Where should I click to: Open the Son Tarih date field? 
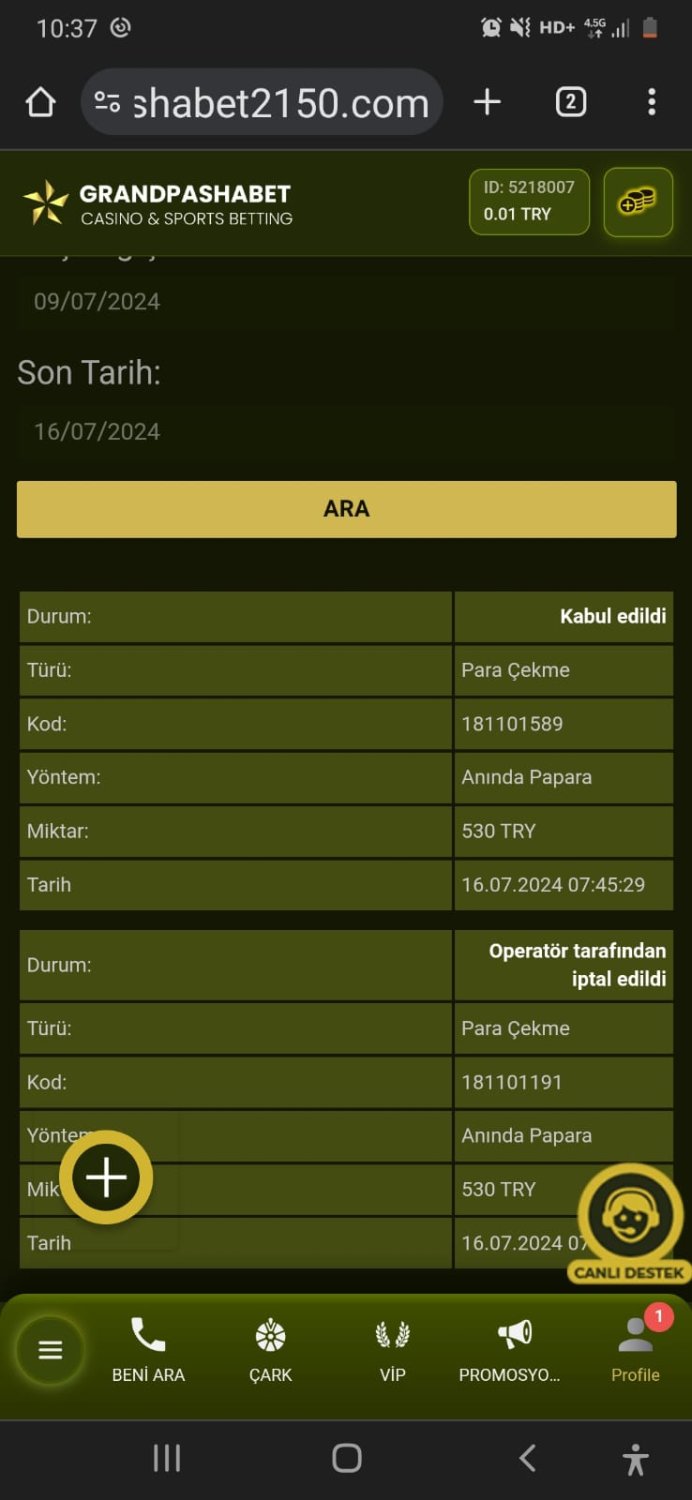click(346, 432)
